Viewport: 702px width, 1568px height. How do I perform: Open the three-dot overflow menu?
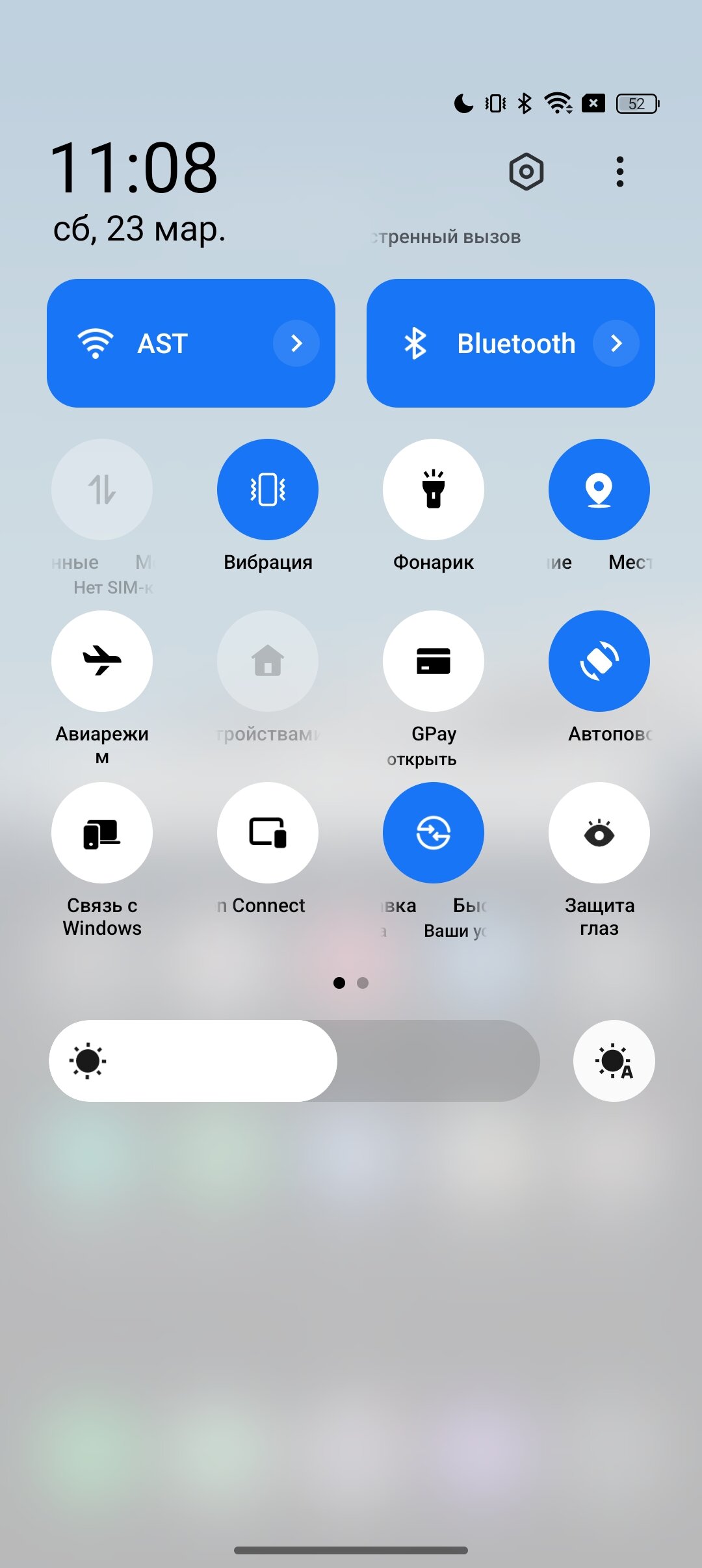click(619, 172)
